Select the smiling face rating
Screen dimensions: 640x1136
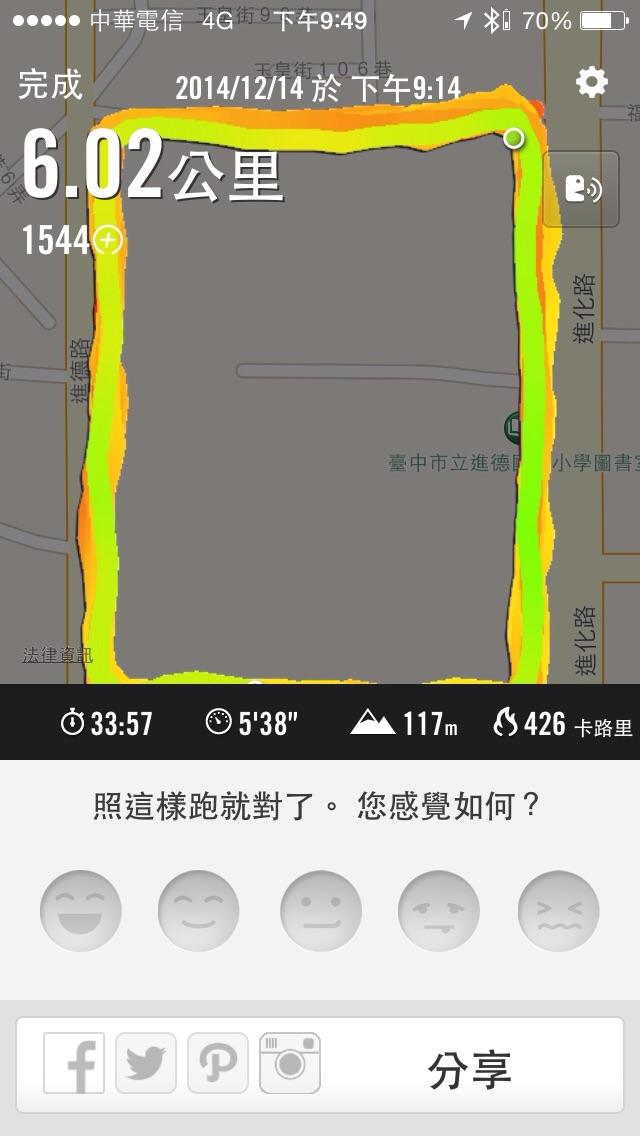click(199, 911)
